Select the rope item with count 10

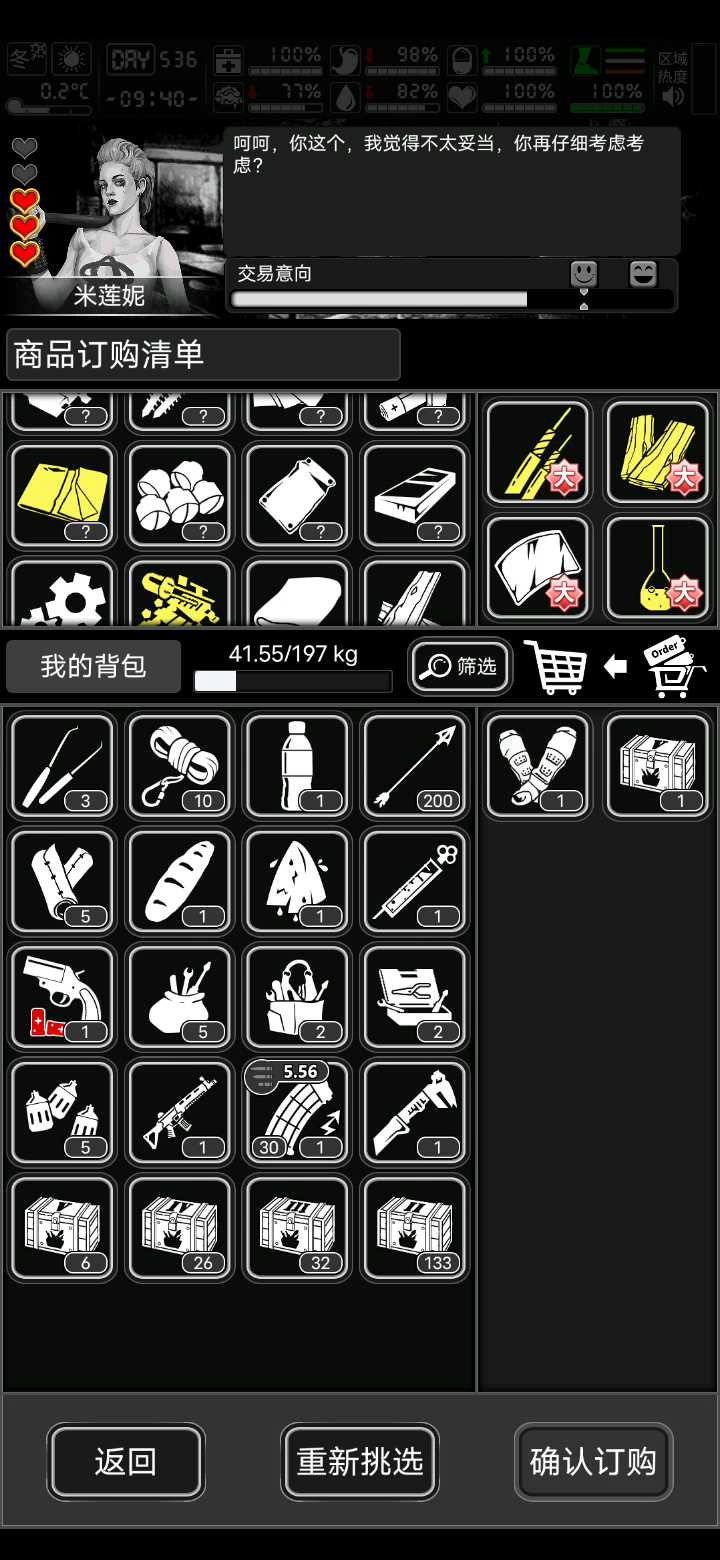point(180,766)
